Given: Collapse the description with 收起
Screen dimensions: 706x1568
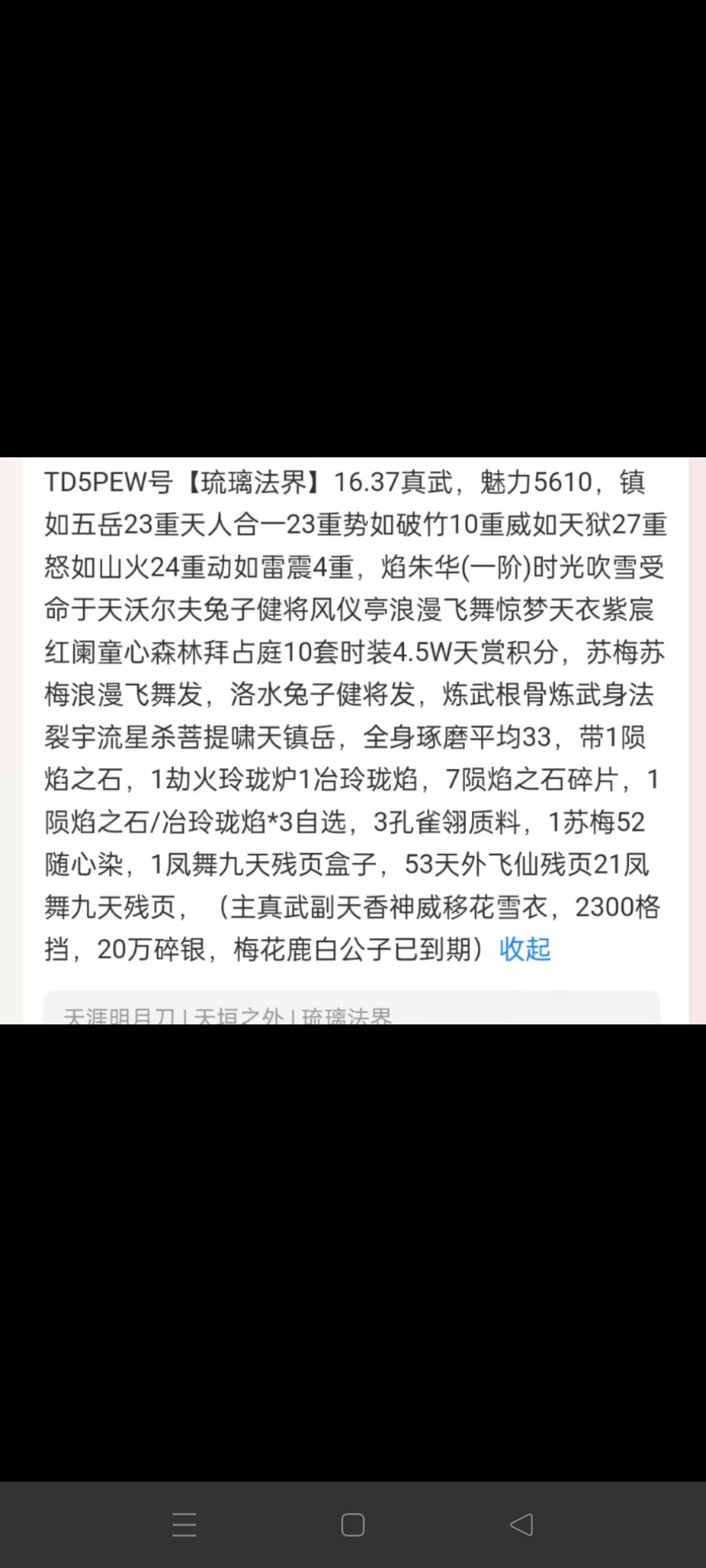Looking at the screenshot, I should pyautogui.click(x=525, y=949).
